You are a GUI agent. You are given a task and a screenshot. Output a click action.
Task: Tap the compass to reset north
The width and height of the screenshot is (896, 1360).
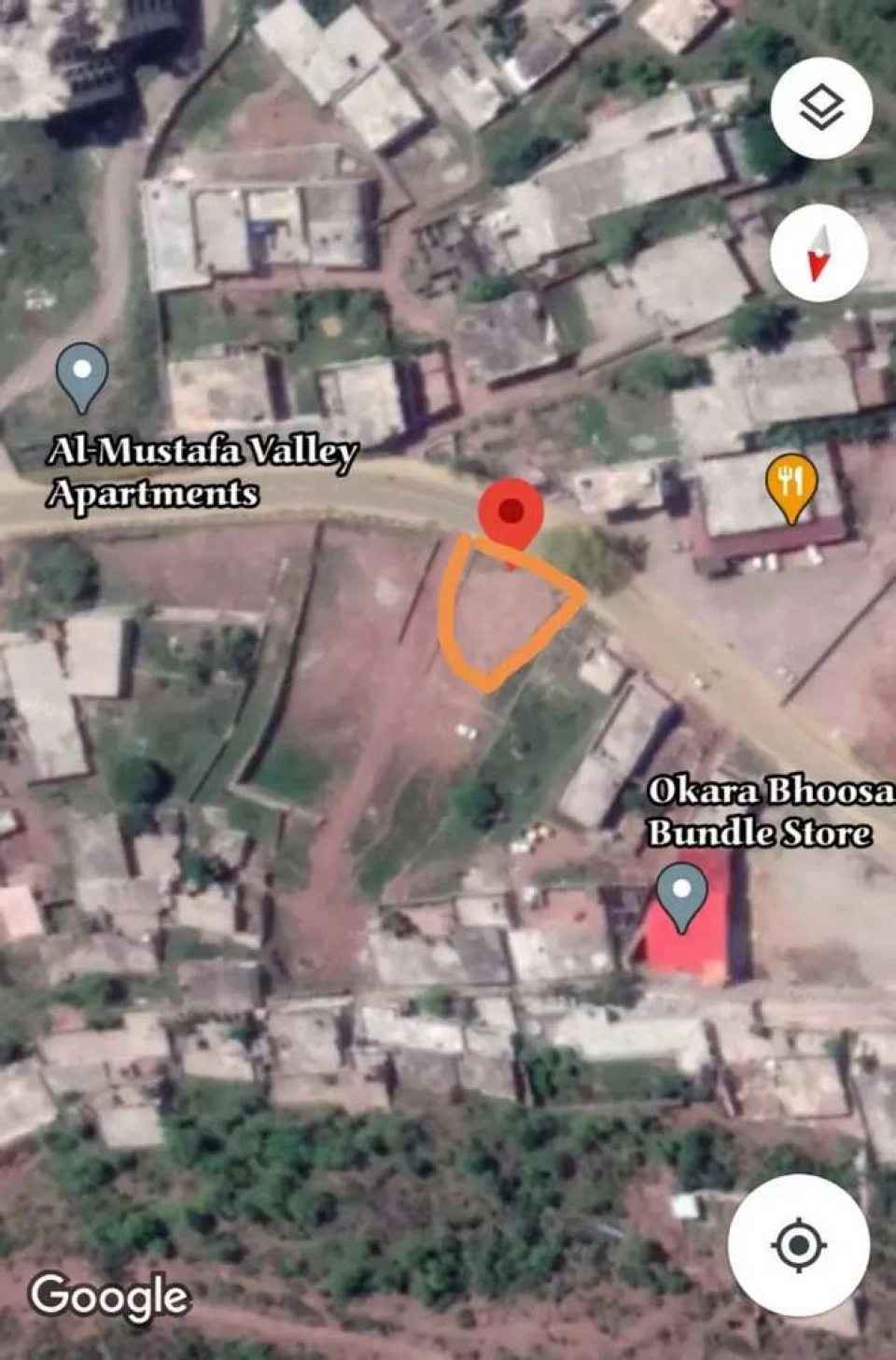click(819, 253)
